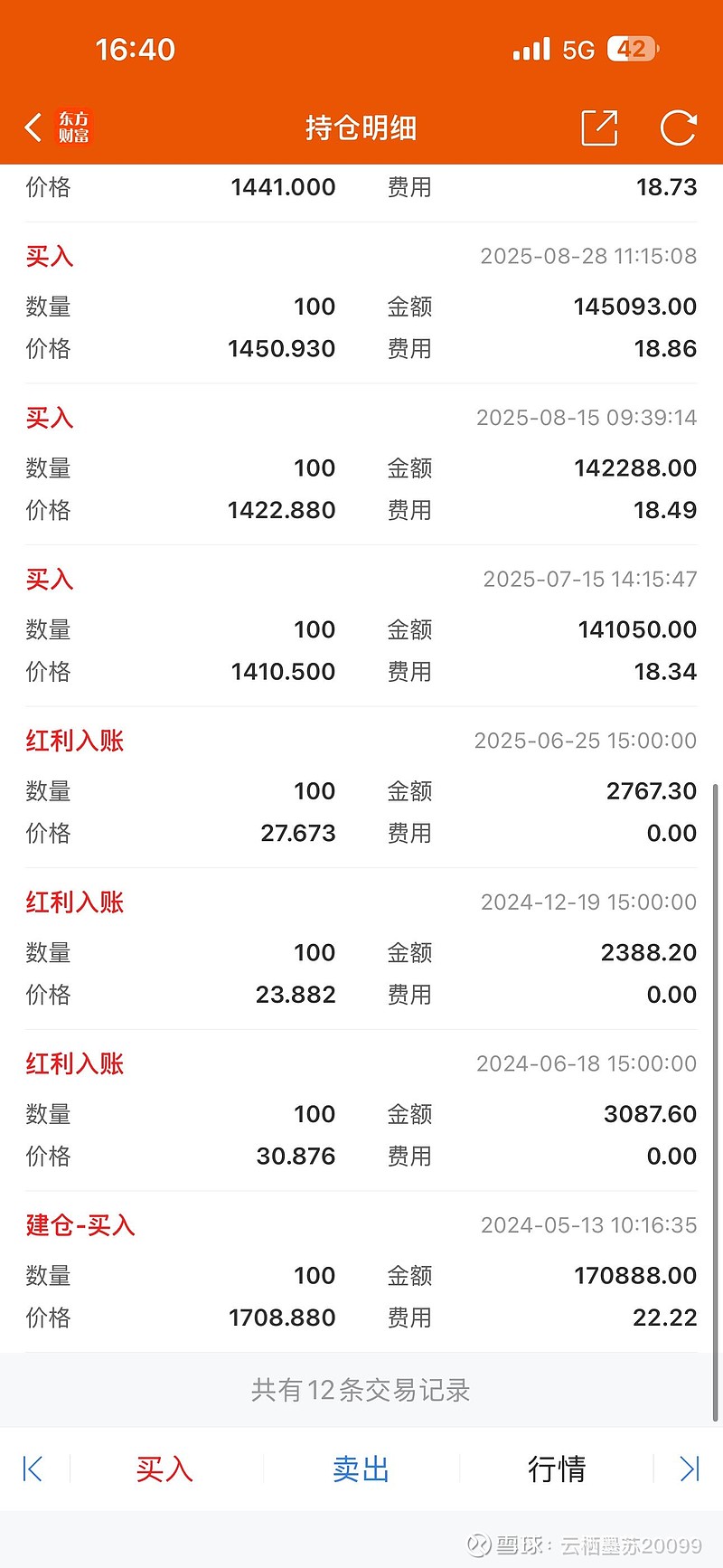
Task: Refresh the position details
Action: tap(678, 128)
